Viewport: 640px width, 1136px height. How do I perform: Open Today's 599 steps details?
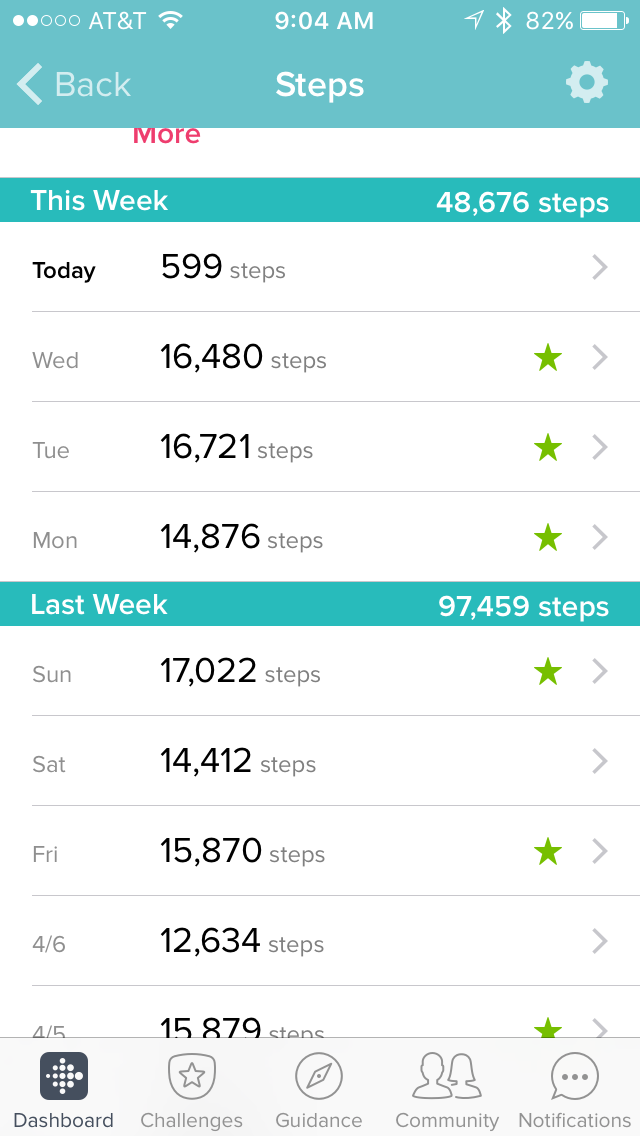(x=320, y=268)
